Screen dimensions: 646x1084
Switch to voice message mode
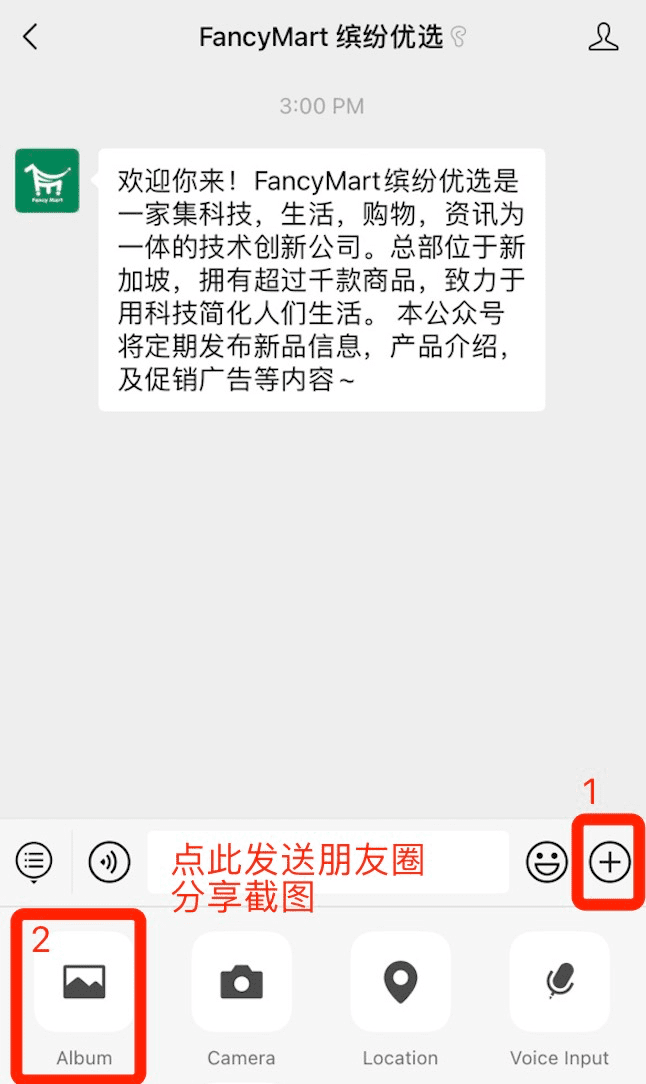(x=109, y=861)
